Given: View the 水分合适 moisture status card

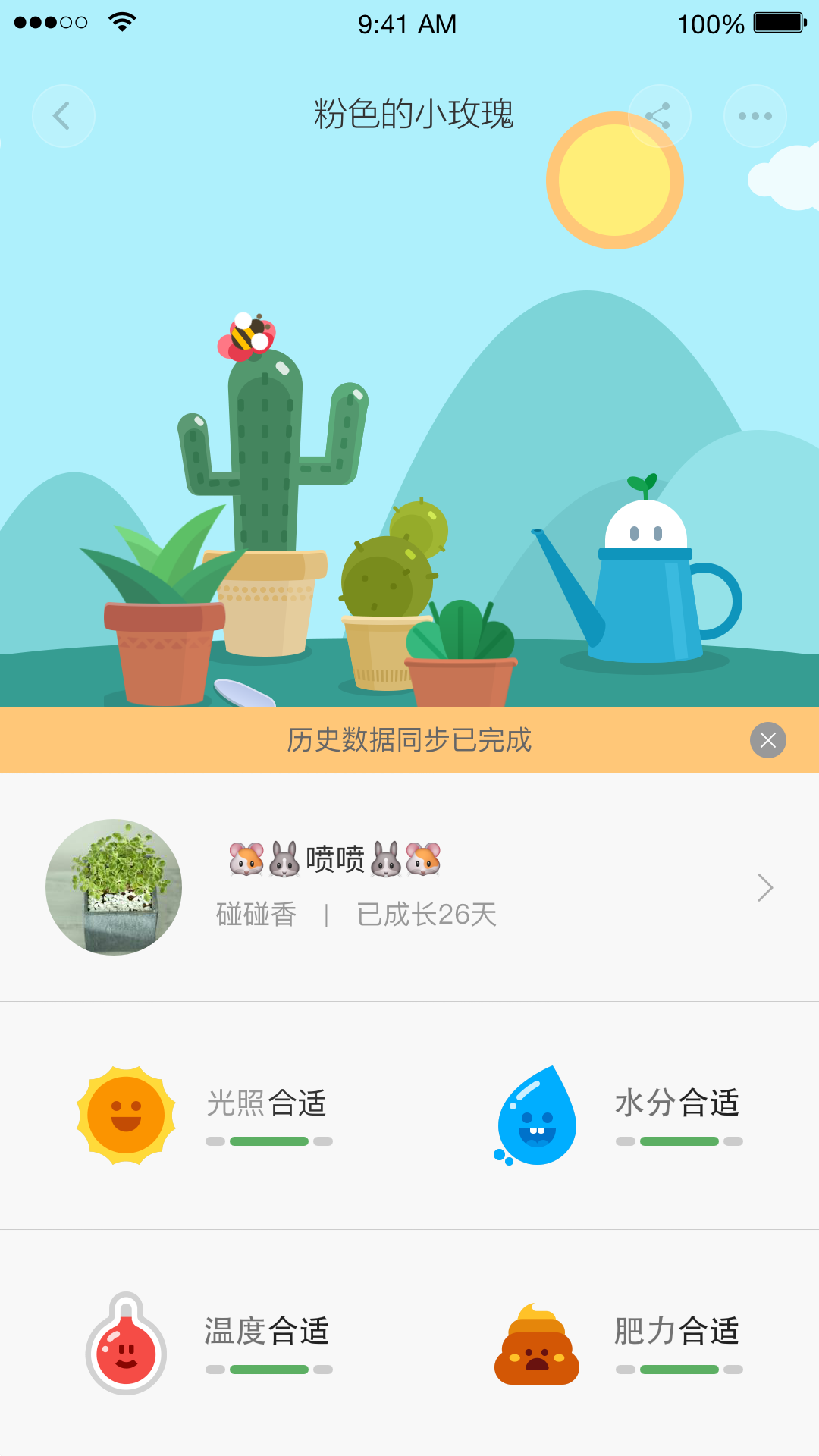Looking at the screenshot, I should pyautogui.click(x=614, y=1115).
